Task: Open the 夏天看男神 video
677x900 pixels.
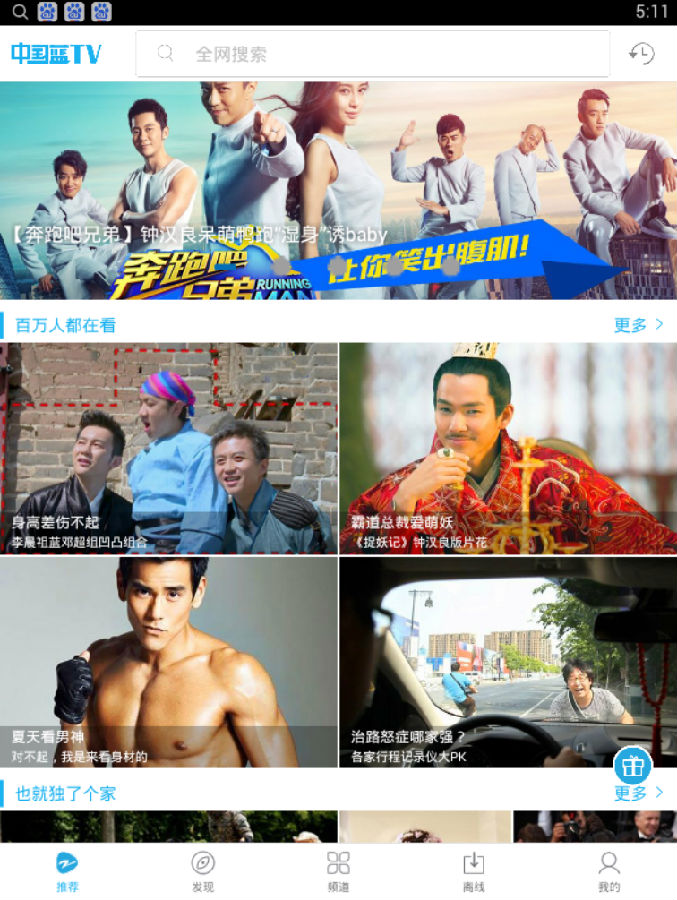Action: [169, 661]
